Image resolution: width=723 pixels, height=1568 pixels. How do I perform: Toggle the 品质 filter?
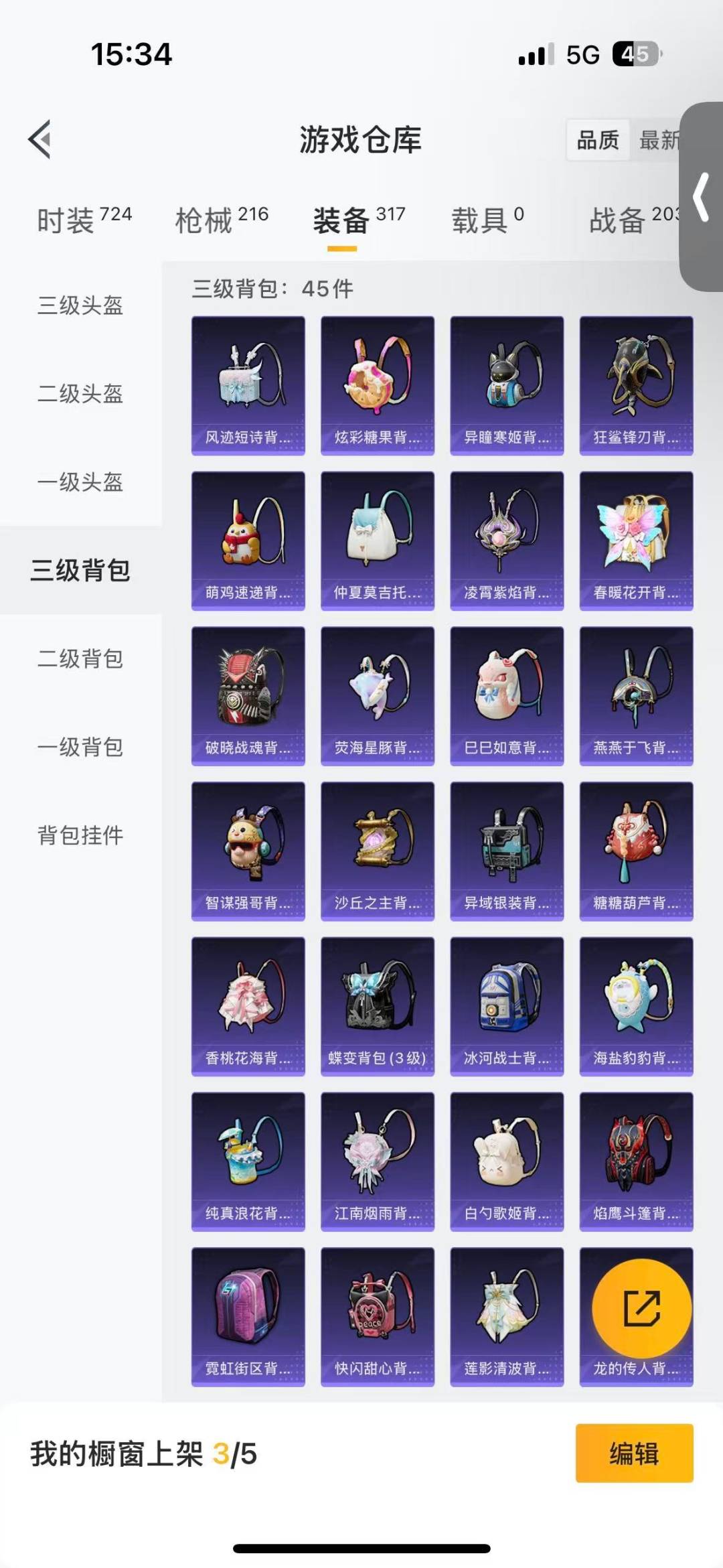coord(598,140)
